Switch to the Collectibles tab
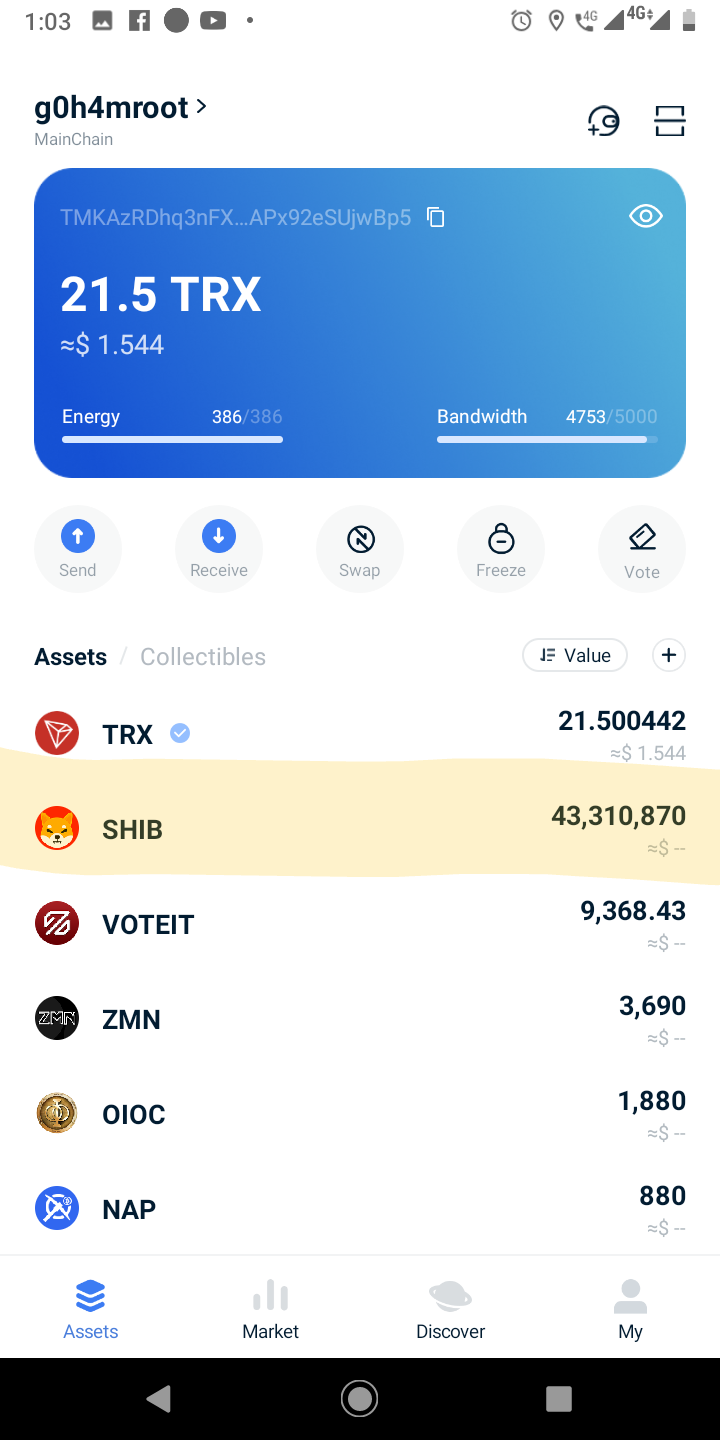720x1440 pixels. [x=203, y=657]
